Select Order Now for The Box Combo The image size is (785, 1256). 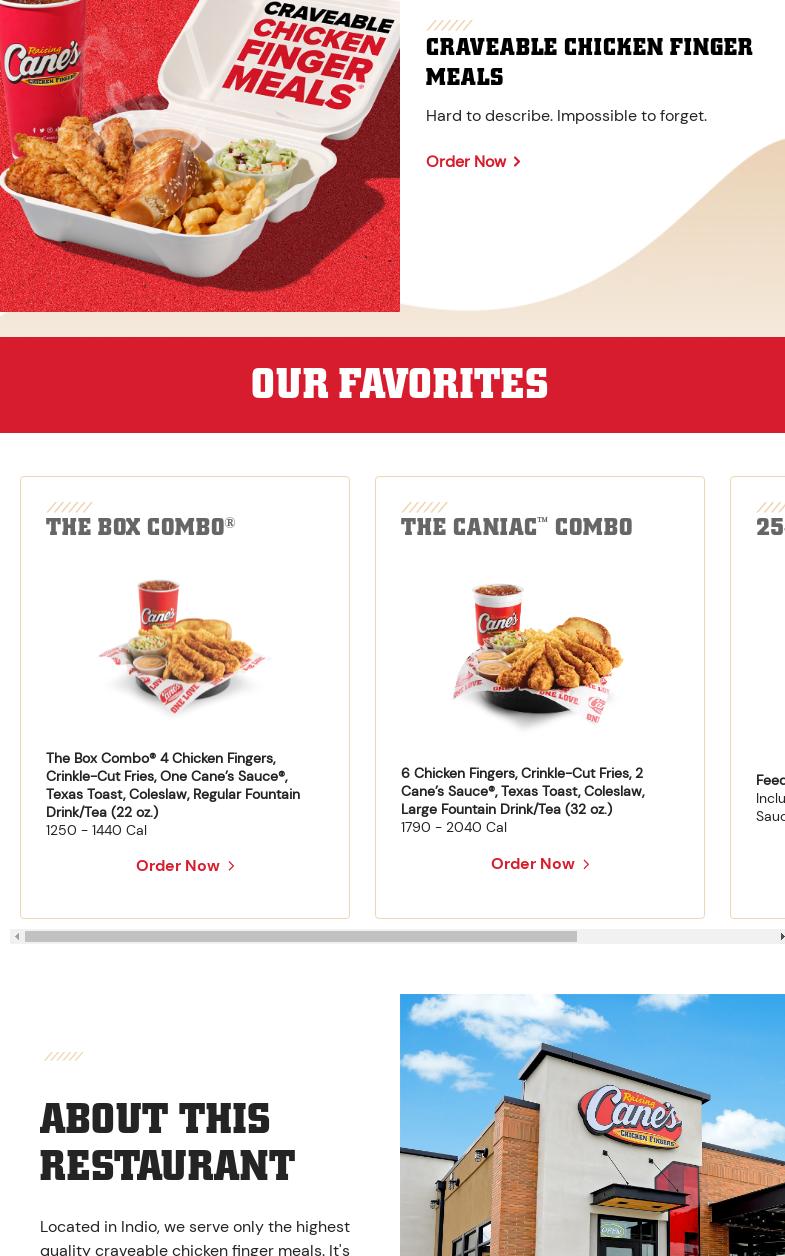coord(178,866)
